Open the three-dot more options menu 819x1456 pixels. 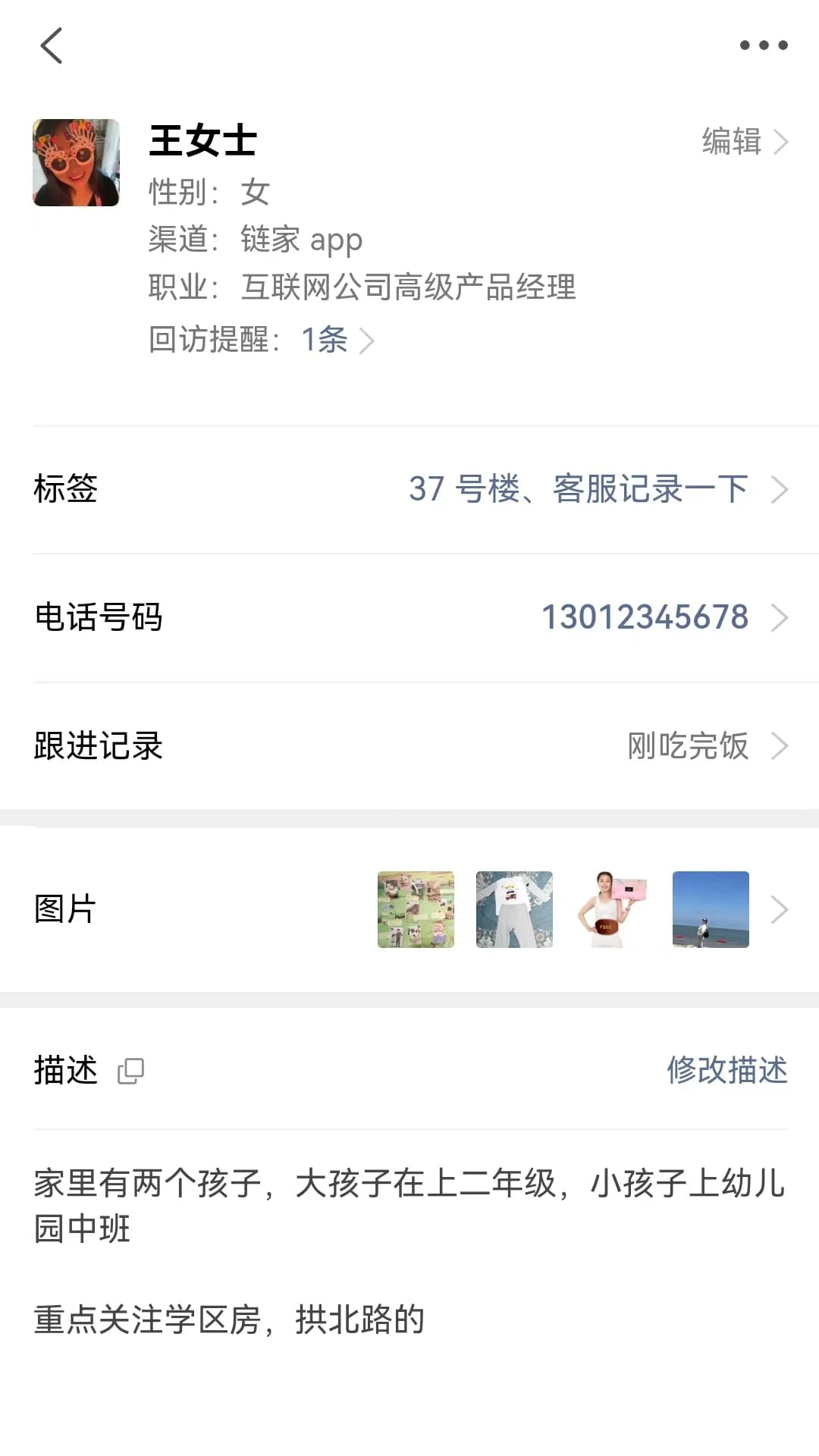(x=765, y=45)
